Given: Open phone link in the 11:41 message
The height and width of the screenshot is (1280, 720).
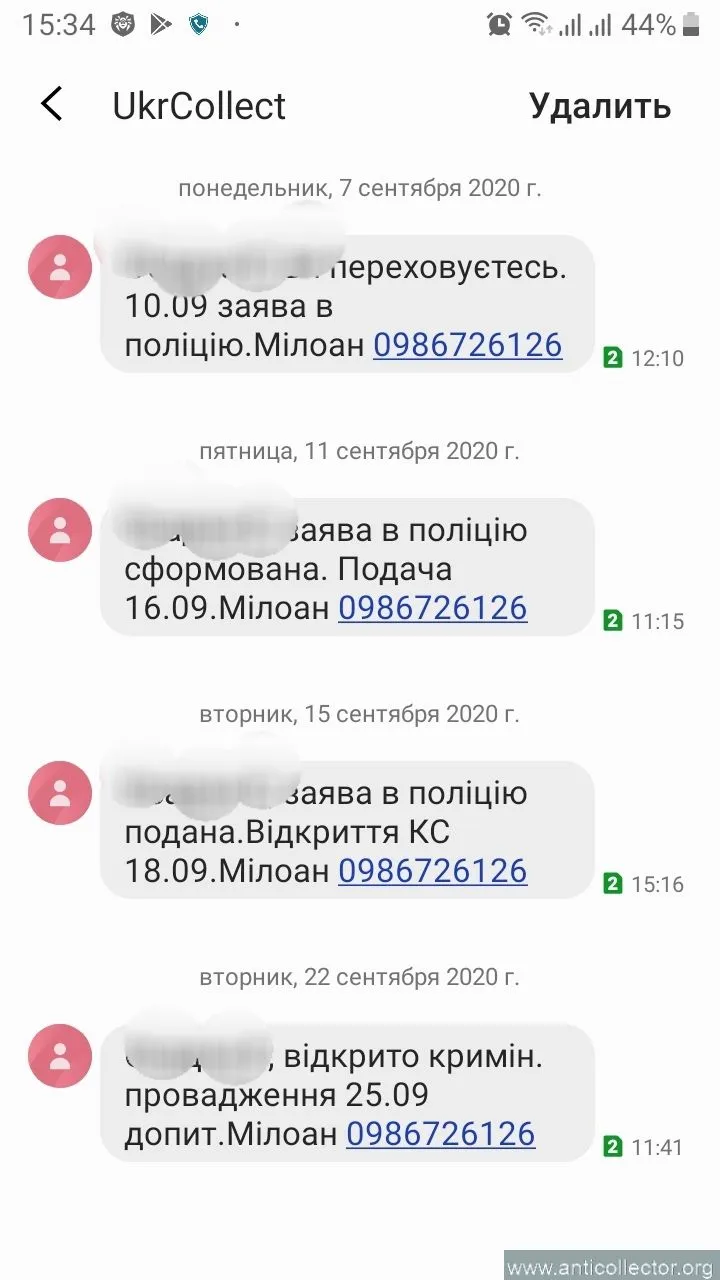Looking at the screenshot, I should [440, 1134].
